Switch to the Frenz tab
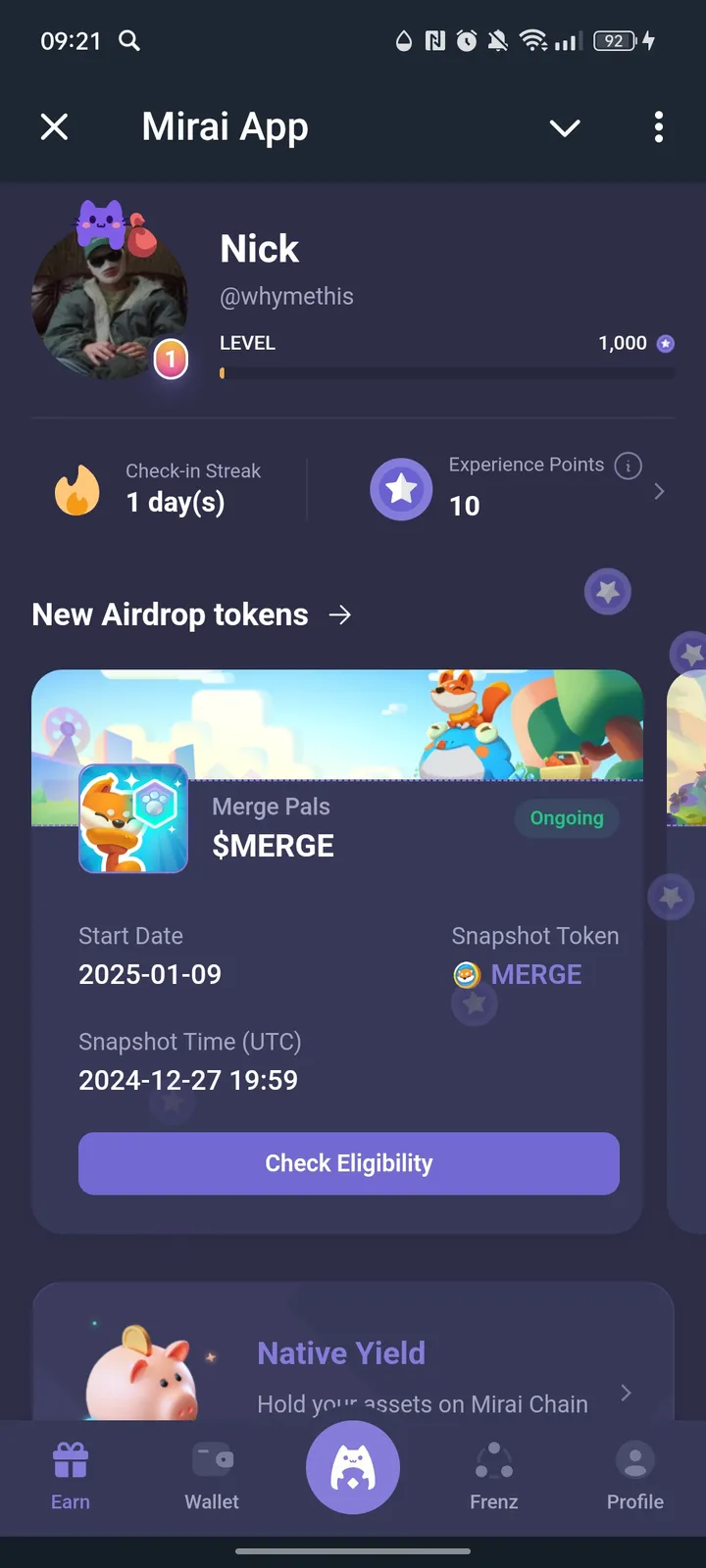This screenshot has width=706, height=1568. (x=493, y=1476)
